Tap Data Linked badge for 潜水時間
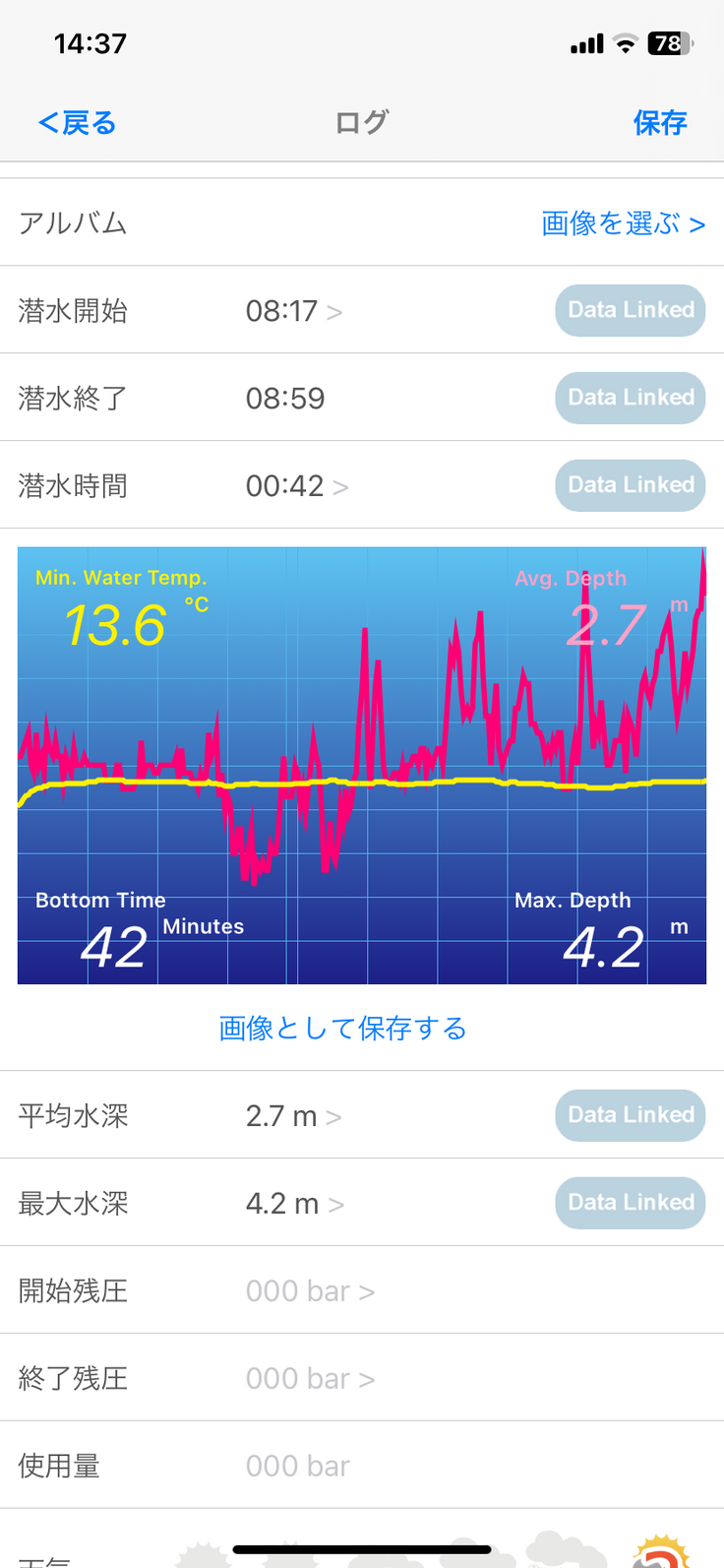The image size is (724, 1568). pos(630,485)
